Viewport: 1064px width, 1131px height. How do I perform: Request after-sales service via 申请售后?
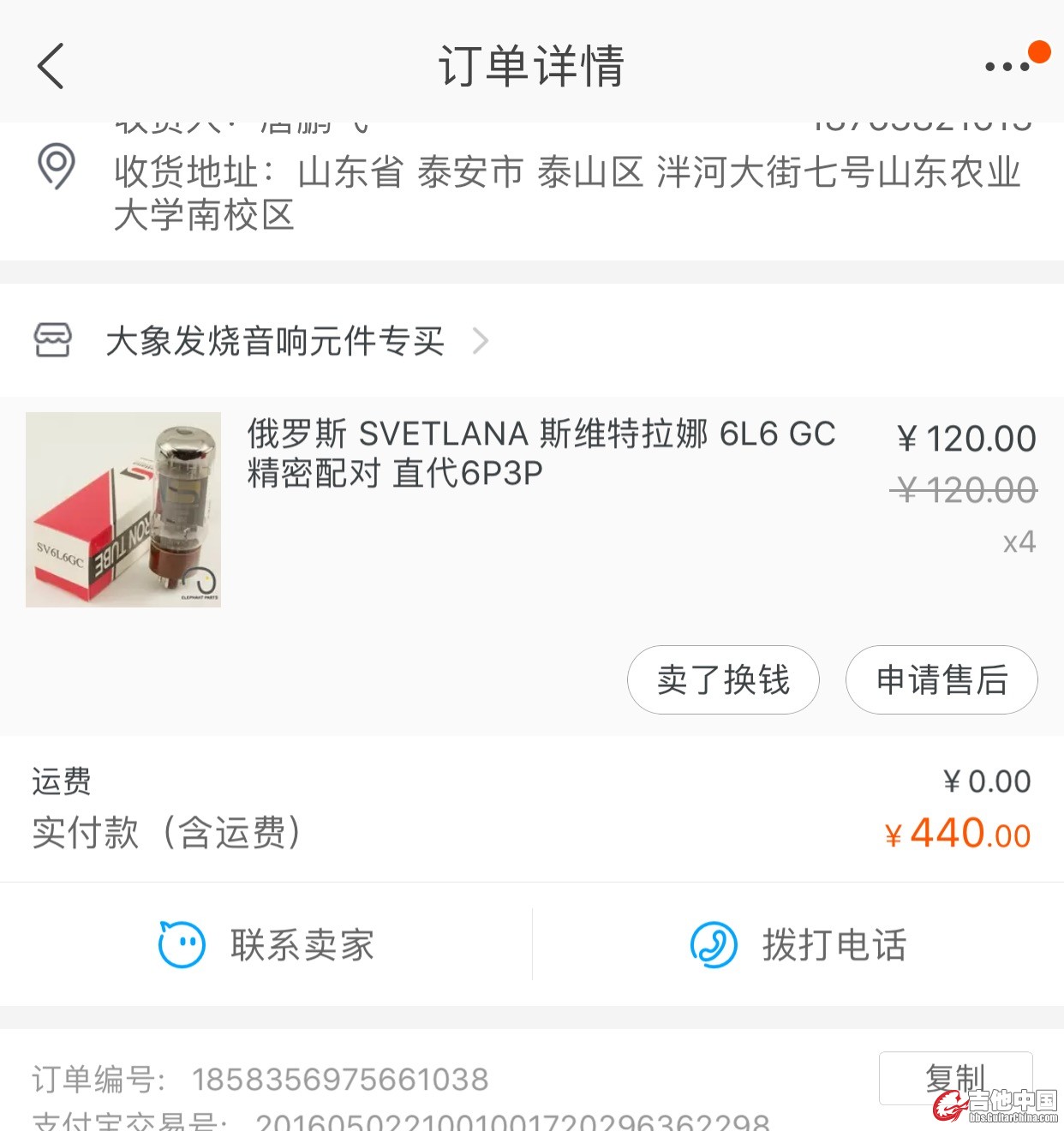coord(941,680)
